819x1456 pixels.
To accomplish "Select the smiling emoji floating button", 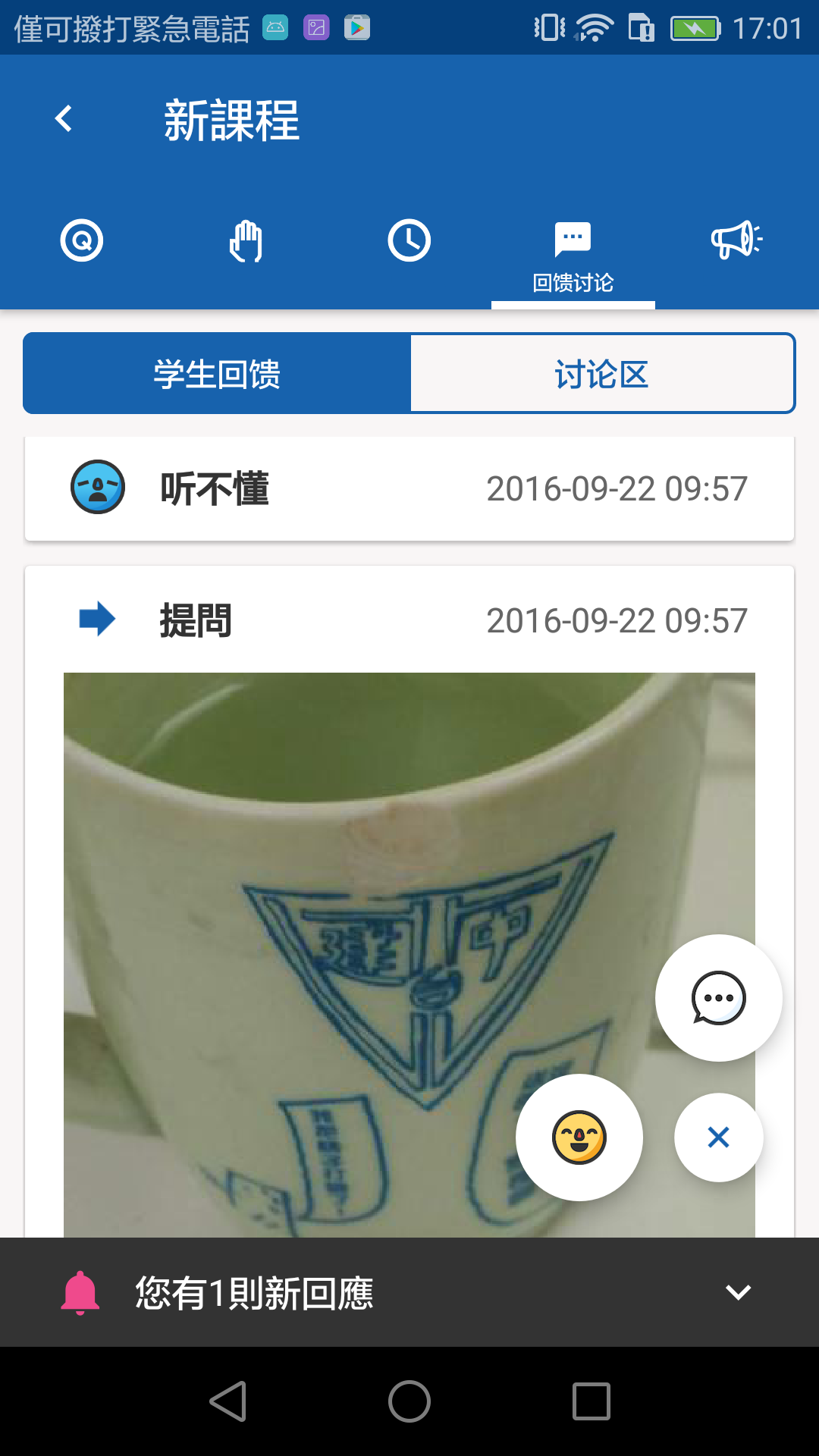I will [x=580, y=1135].
